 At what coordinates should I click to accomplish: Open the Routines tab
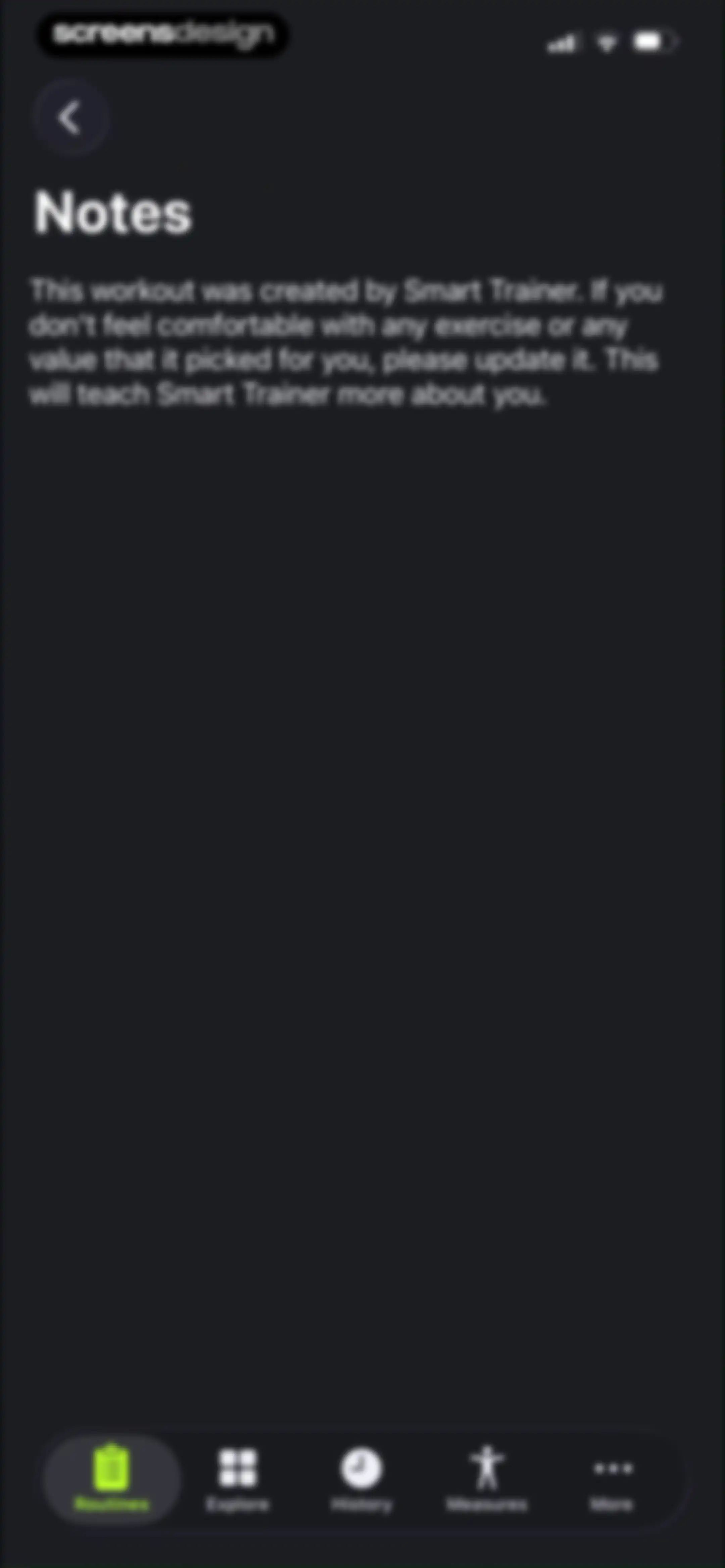pyautogui.click(x=111, y=1479)
